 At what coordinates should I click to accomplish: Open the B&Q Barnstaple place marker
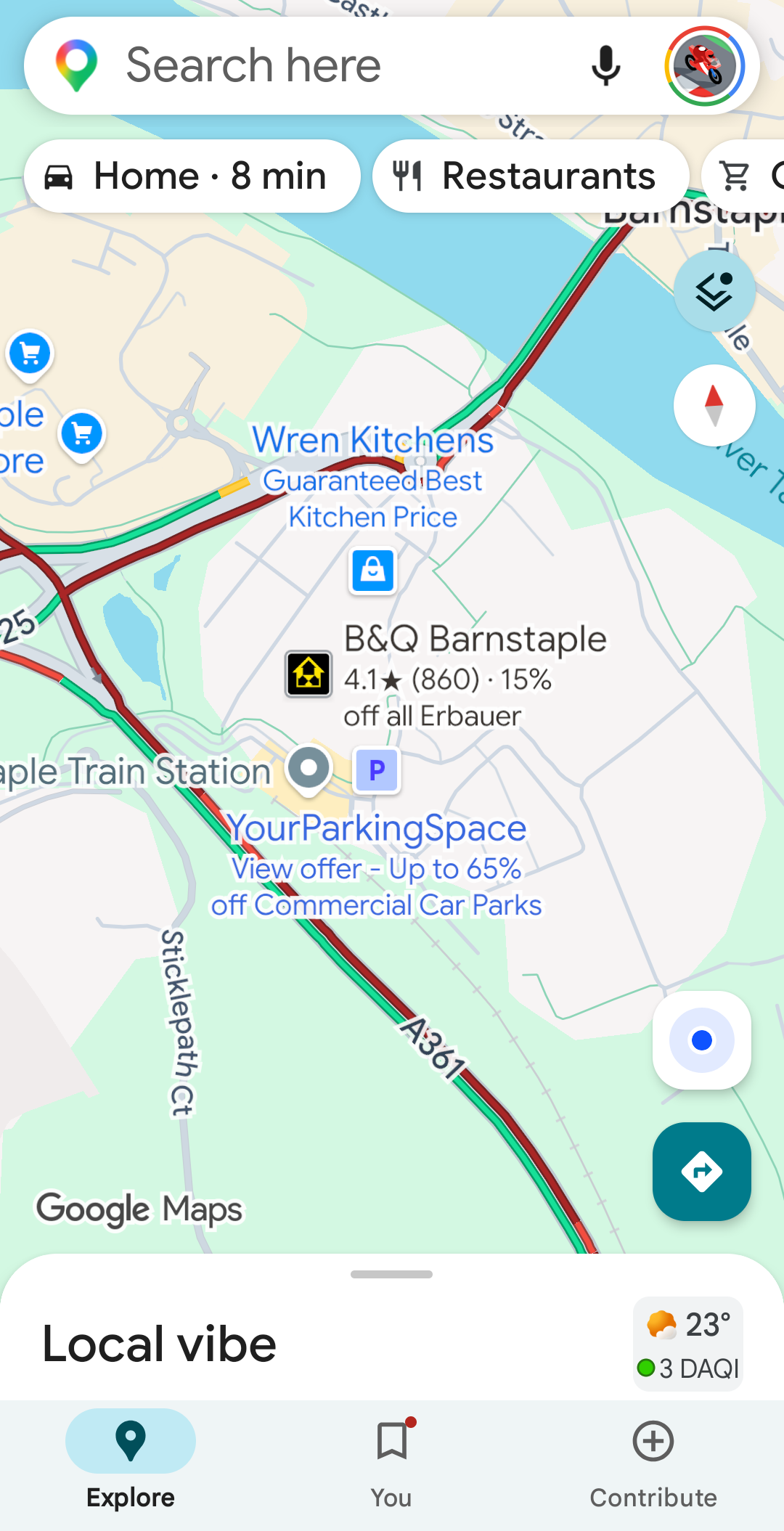click(x=309, y=674)
